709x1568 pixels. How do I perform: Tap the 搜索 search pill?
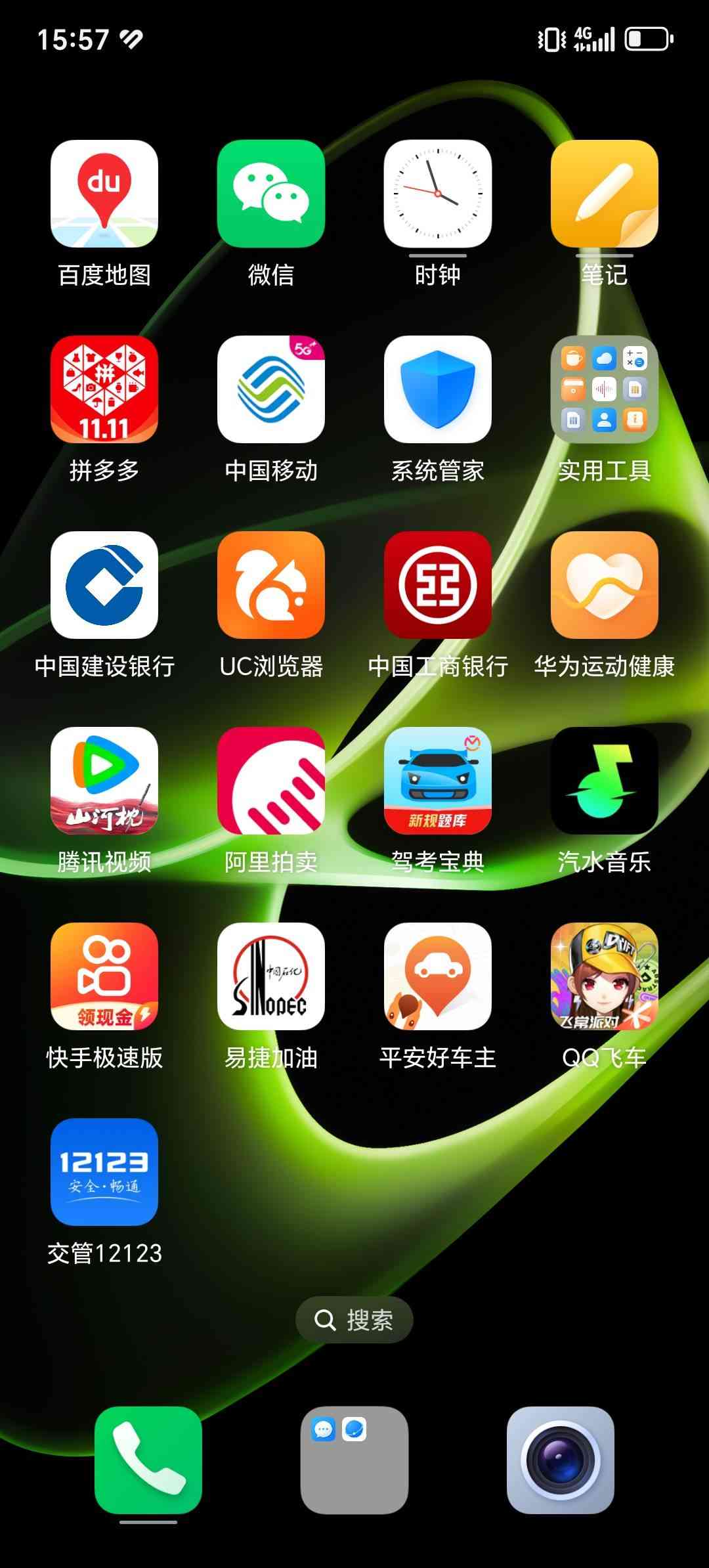point(354,1320)
